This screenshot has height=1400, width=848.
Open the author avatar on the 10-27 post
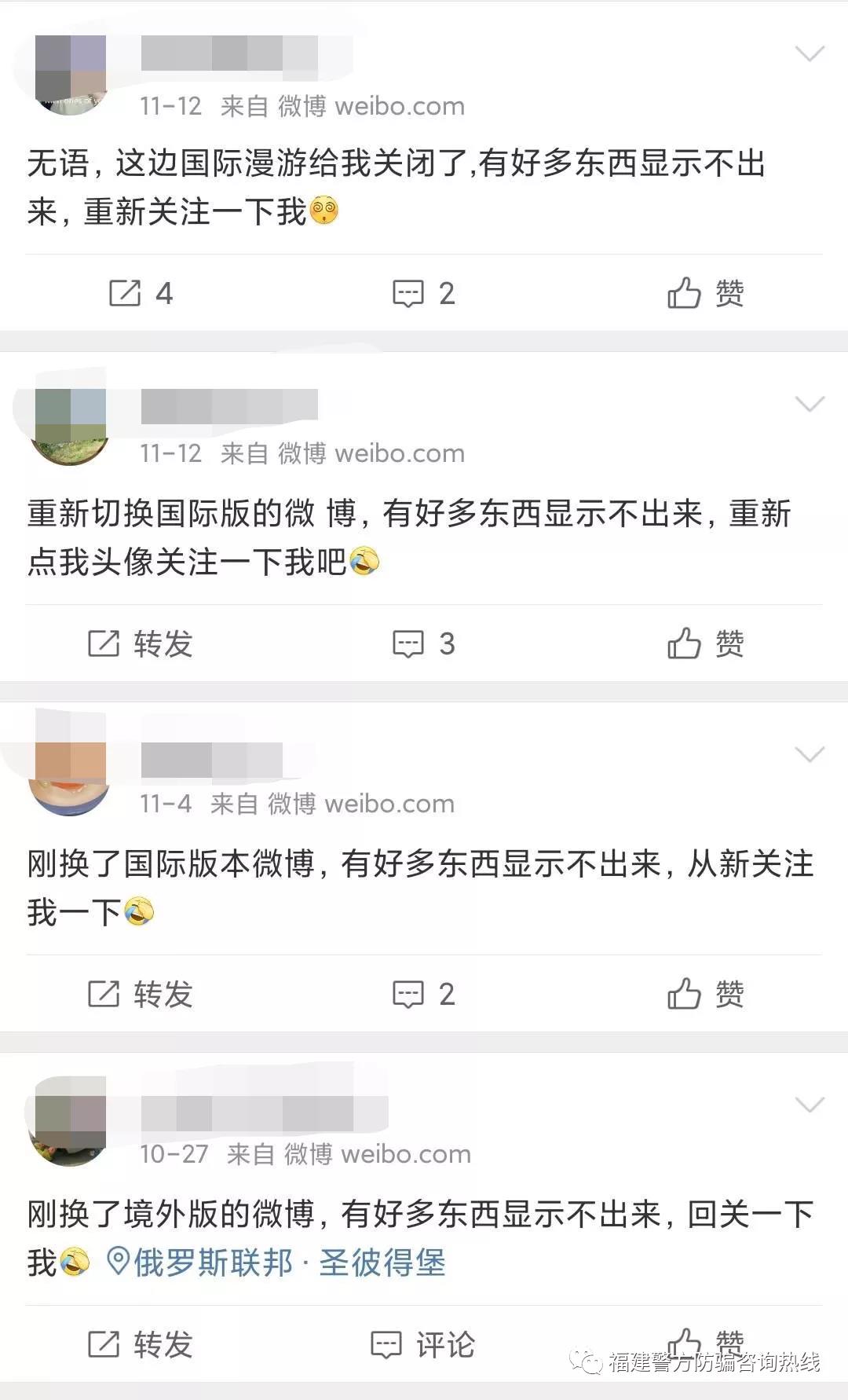click(x=70, y=1123)
